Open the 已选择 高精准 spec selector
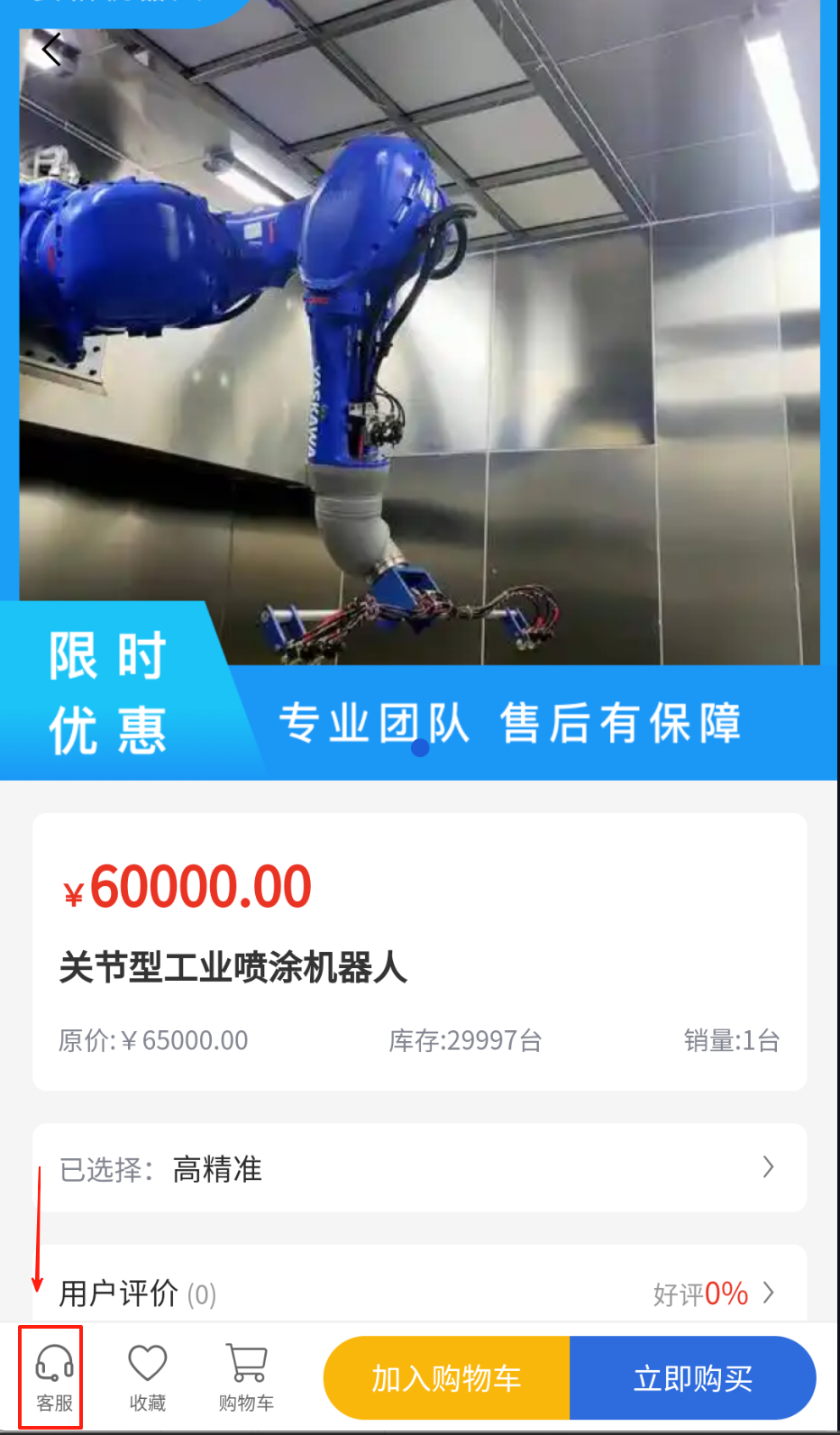This screenshot has height=1435, width=840. (x=419, y=1168)
